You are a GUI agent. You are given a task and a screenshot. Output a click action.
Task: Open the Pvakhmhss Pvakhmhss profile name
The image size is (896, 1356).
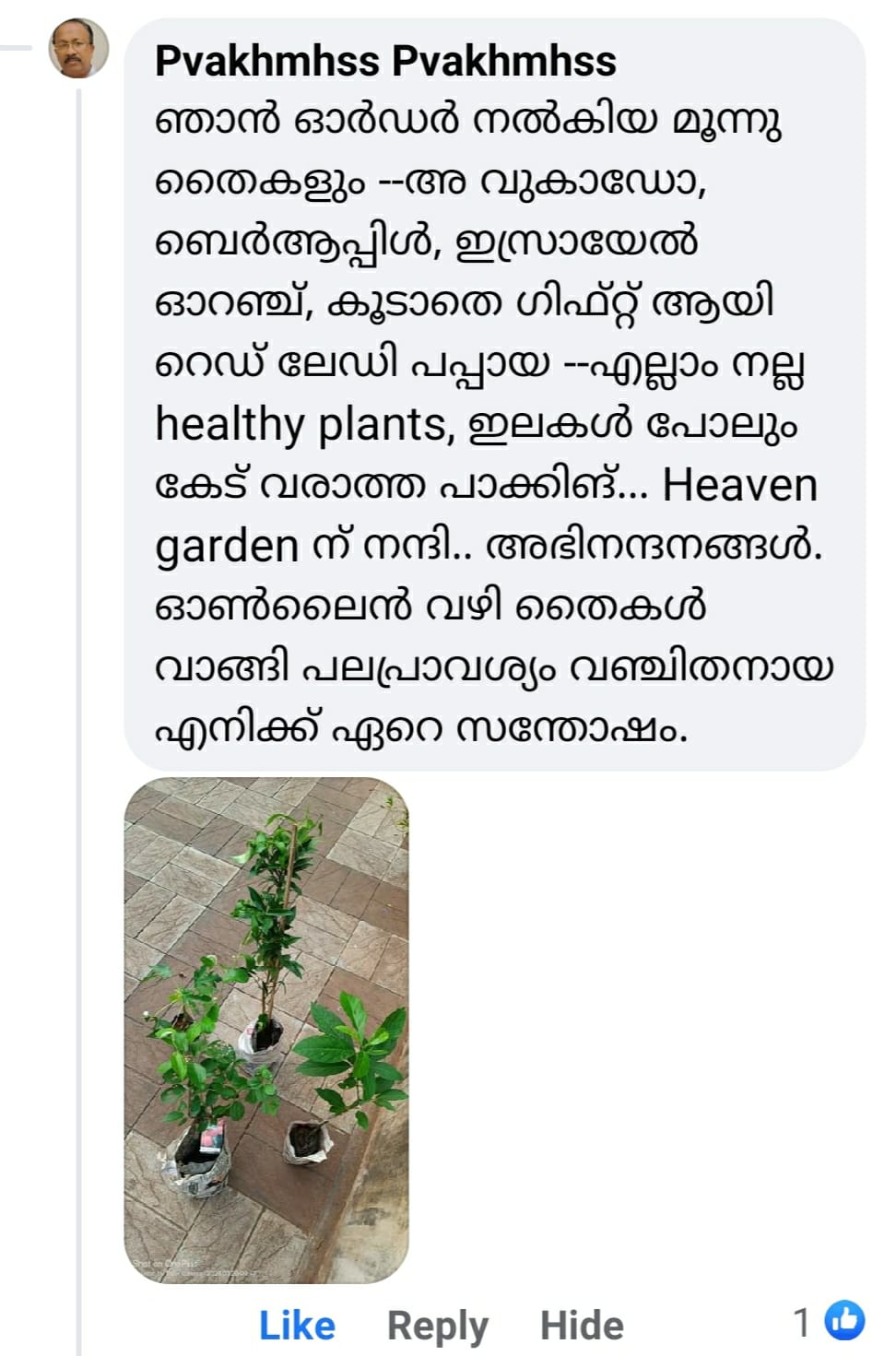pyautogui.click(x=385, y=62)
